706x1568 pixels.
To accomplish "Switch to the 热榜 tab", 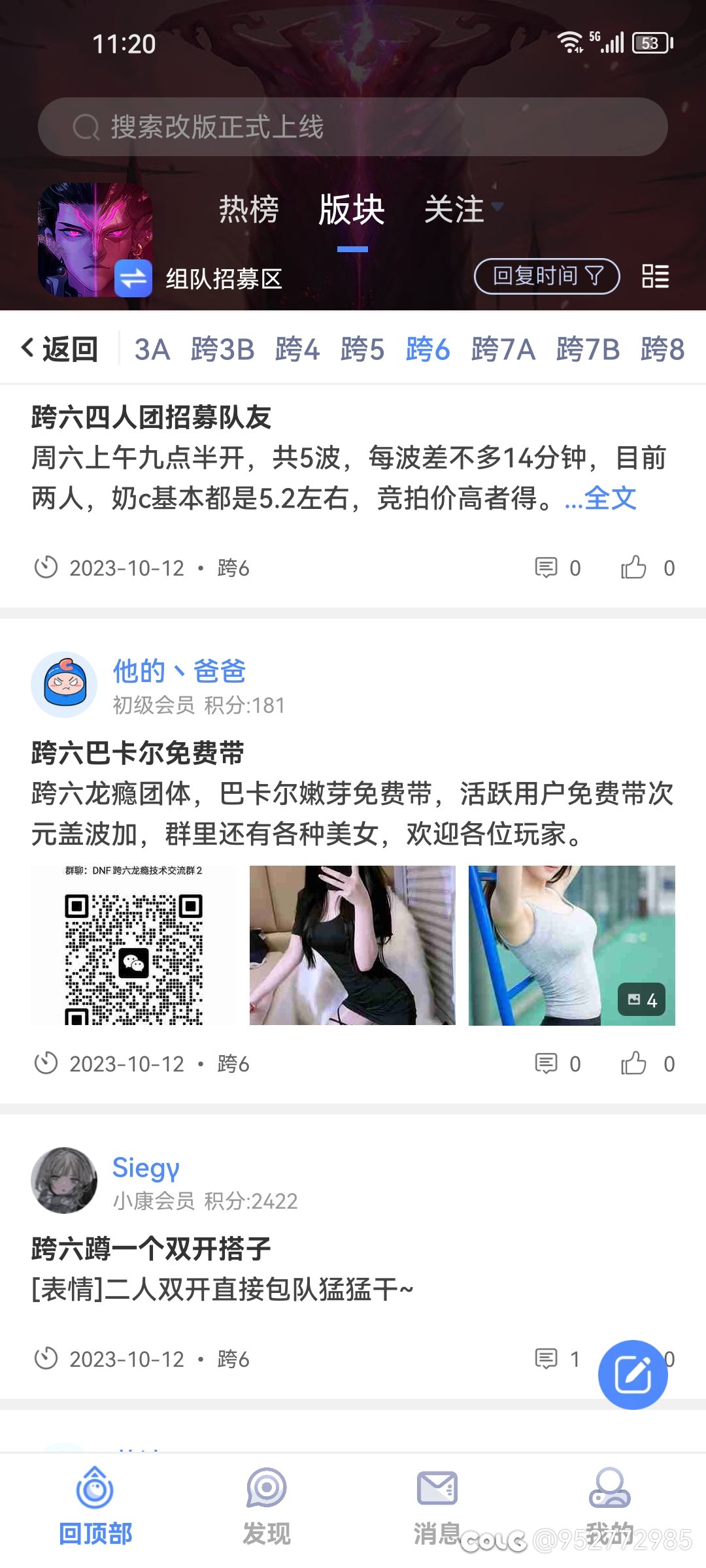I will 249,209.
